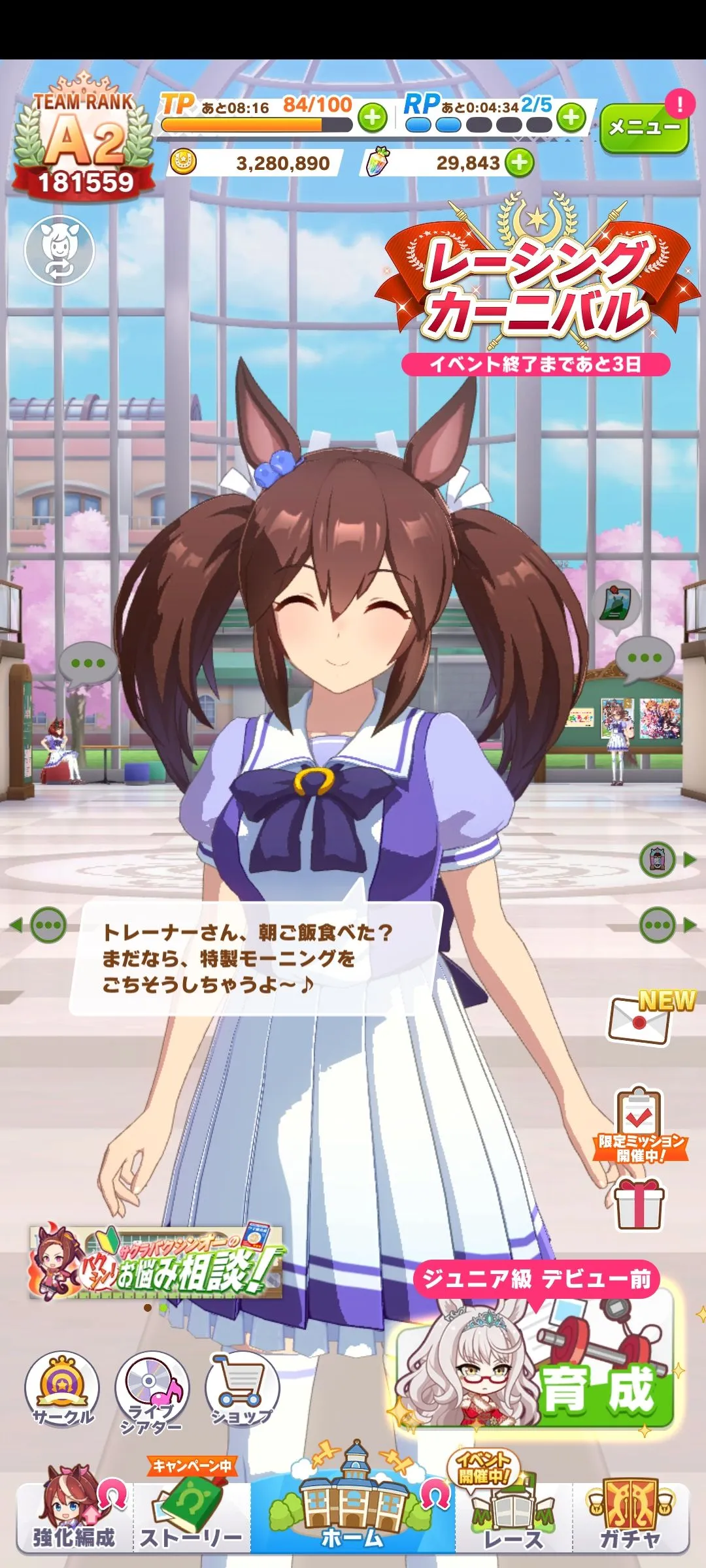View the 限定ミッション missions clipboard

pos(639,1125)
